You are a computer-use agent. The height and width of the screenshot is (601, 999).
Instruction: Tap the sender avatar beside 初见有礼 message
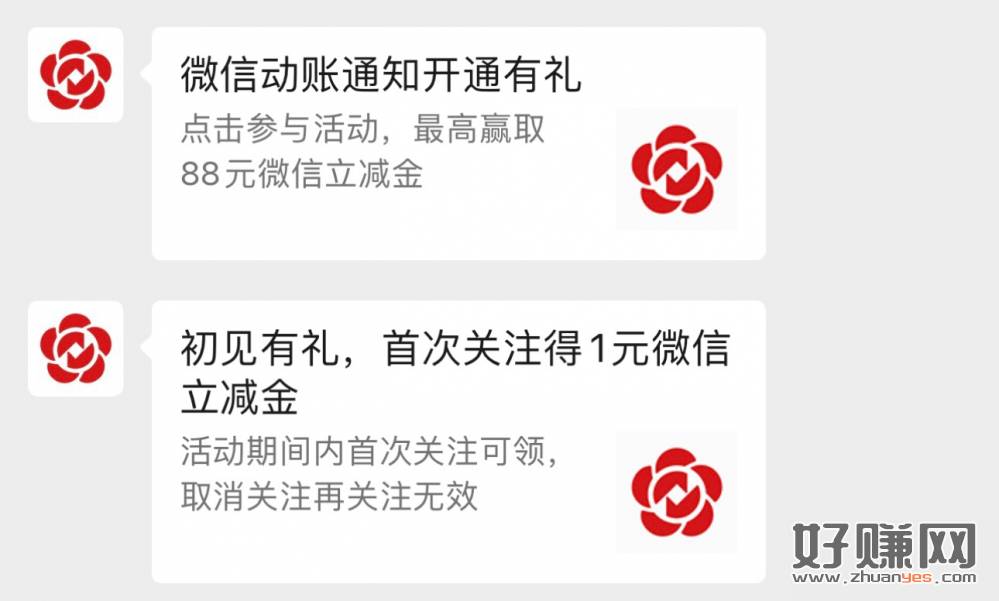(75, 348)
